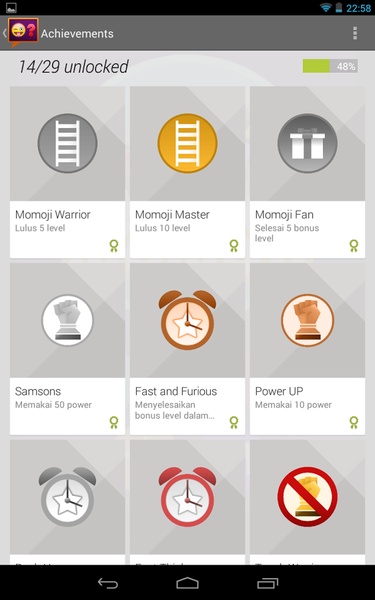
Task: Tap the system back button
Action: pyautogui.click(x=108, y=583)
